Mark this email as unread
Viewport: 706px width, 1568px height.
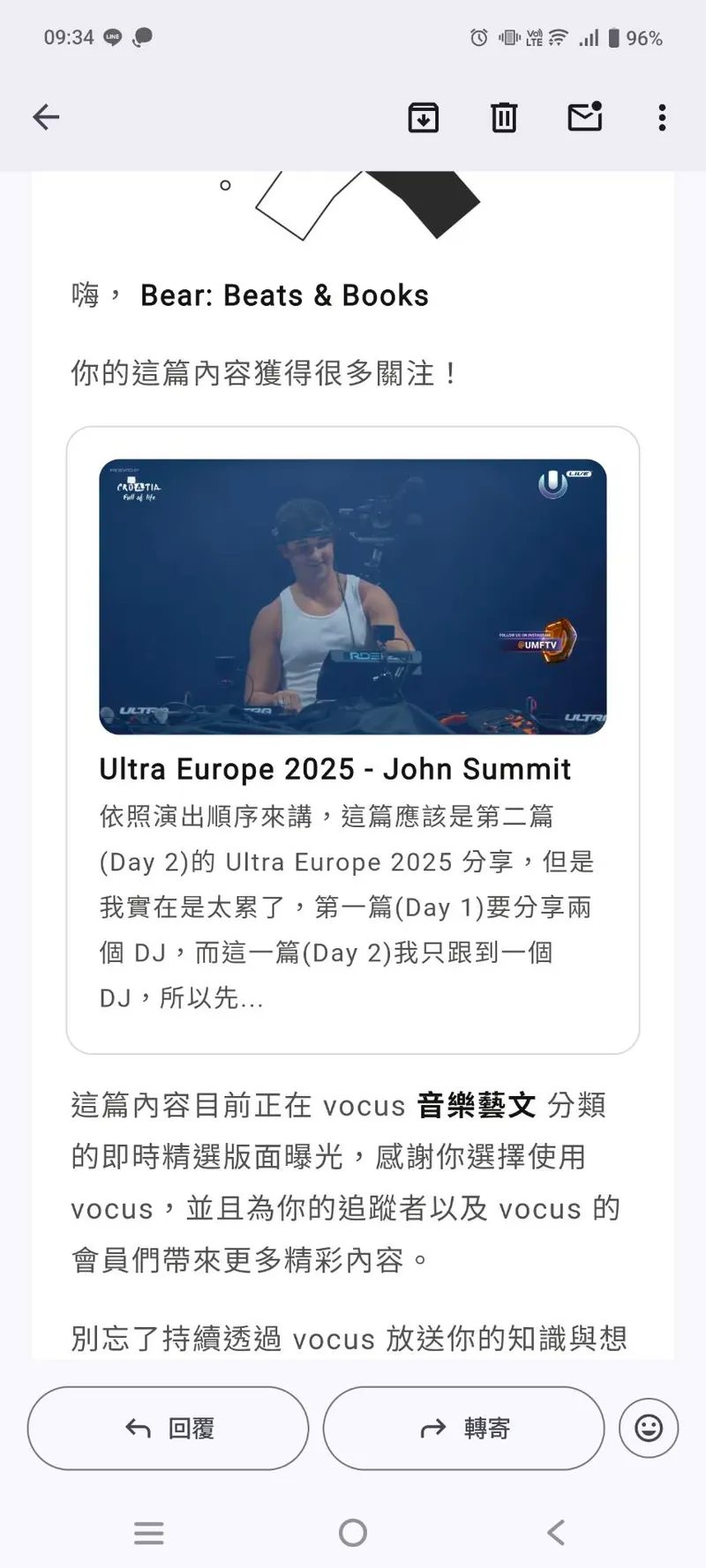point(584,117)
